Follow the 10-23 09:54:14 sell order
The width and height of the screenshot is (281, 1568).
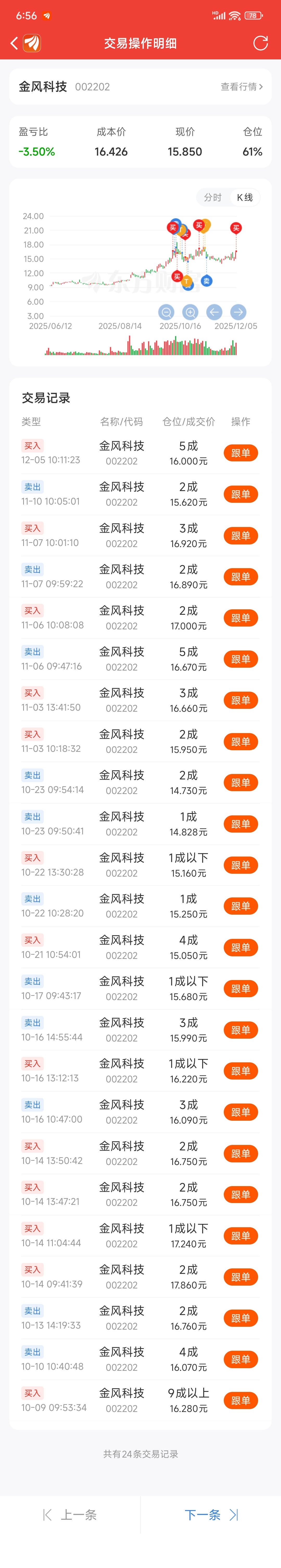[241, 783]
